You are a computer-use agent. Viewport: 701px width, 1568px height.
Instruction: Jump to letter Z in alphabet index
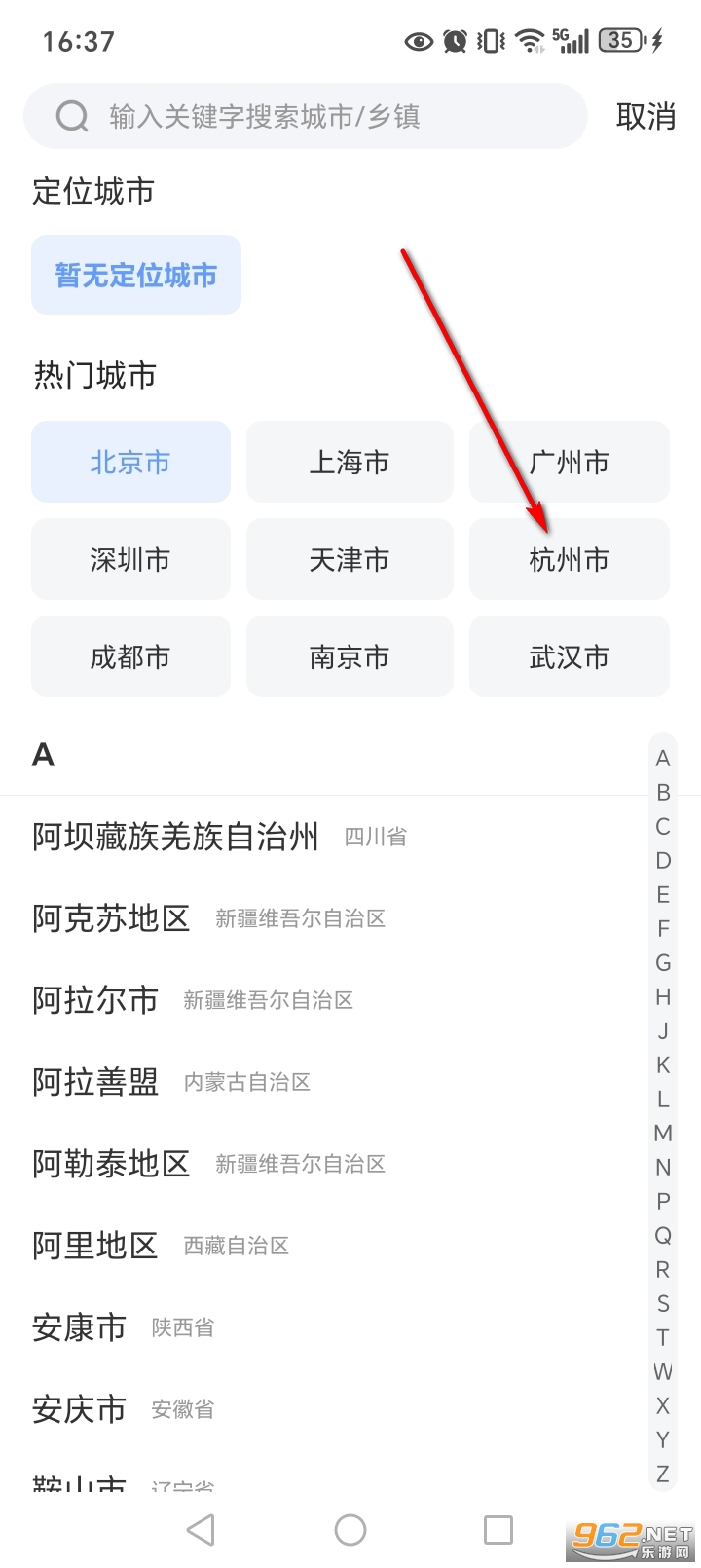click(x=663, y=1474)
